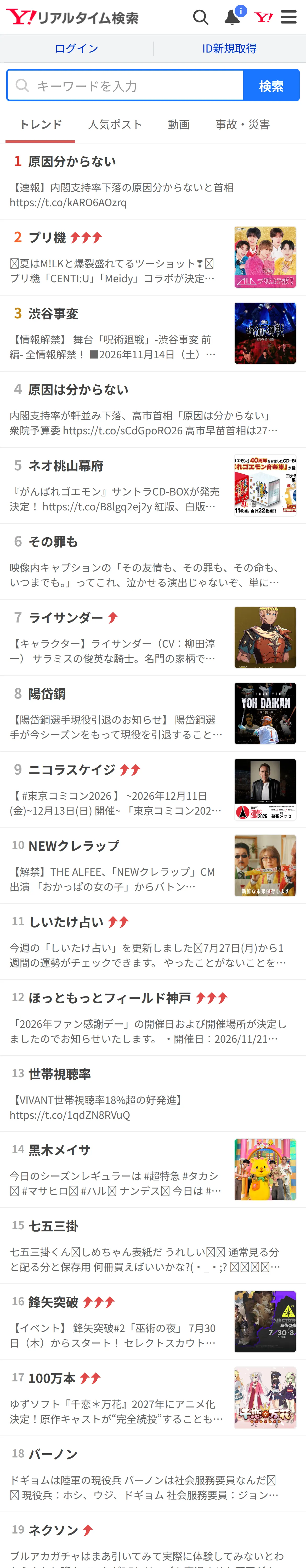Switch to the 人気ポスト tab
Image resolution: width=306 pixels, height=1568 pixels.
[115, 125]
